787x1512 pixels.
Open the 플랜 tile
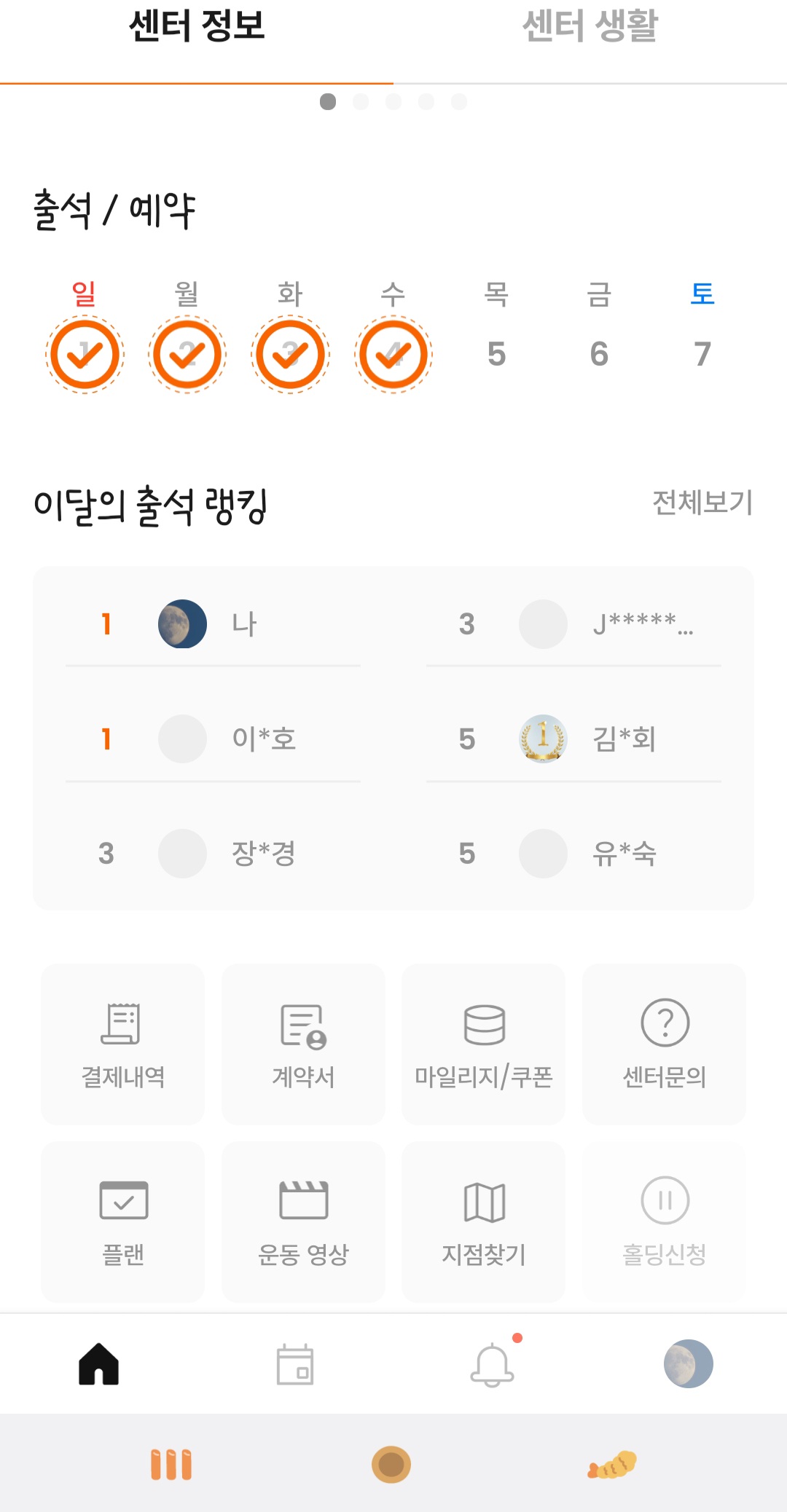click(122, 1221)
